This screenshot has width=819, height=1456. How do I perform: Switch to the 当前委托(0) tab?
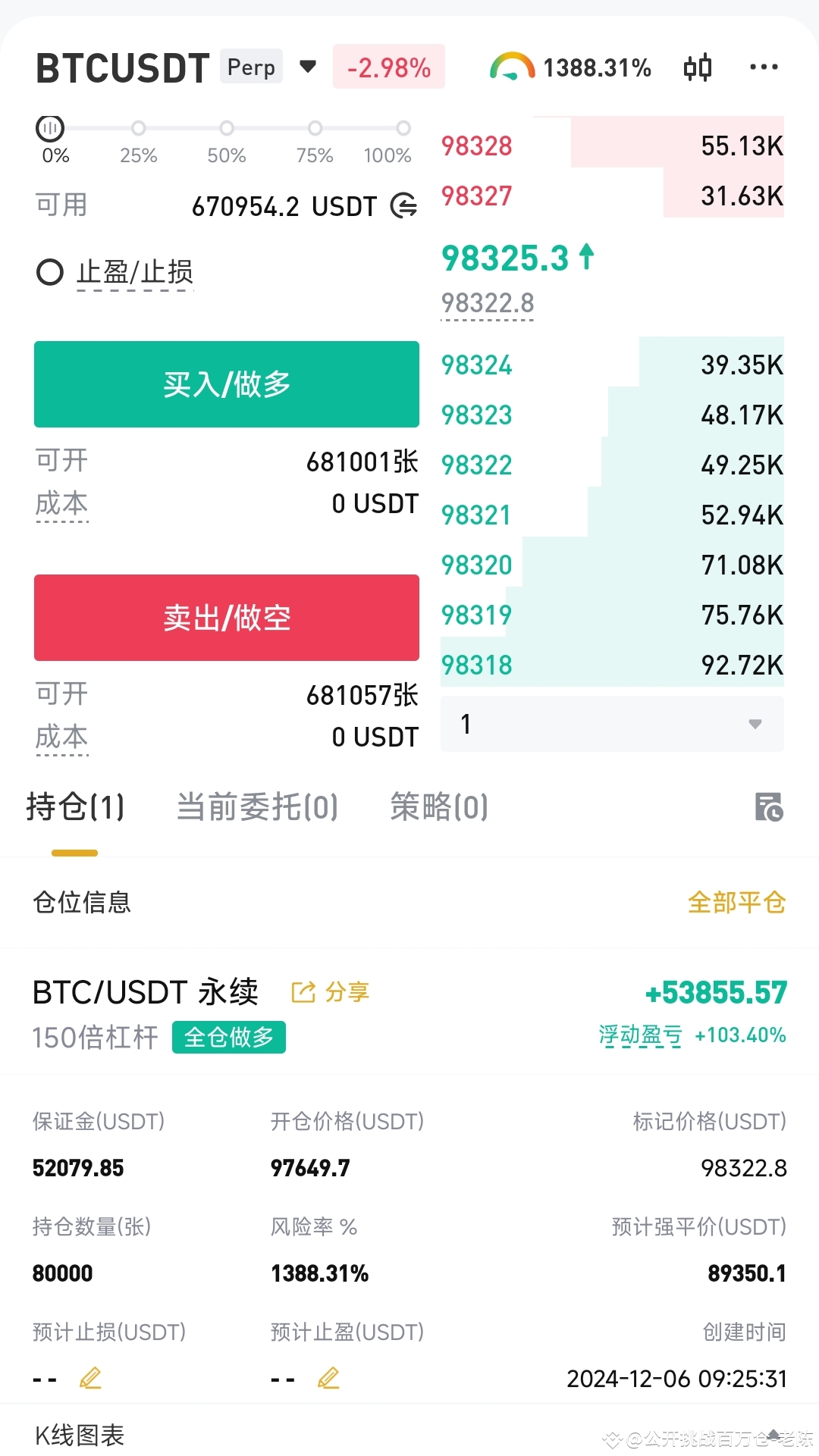257,806
